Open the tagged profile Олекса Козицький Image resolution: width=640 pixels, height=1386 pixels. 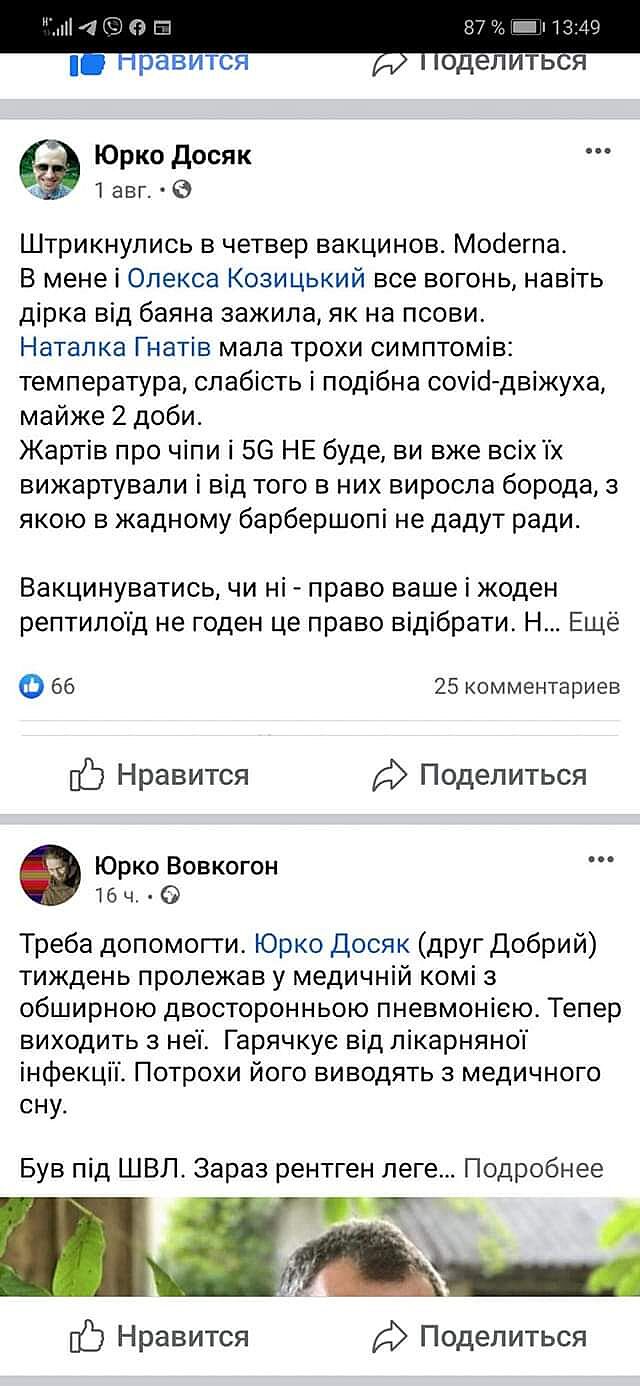pyautogui.click(x=246, y=279)
